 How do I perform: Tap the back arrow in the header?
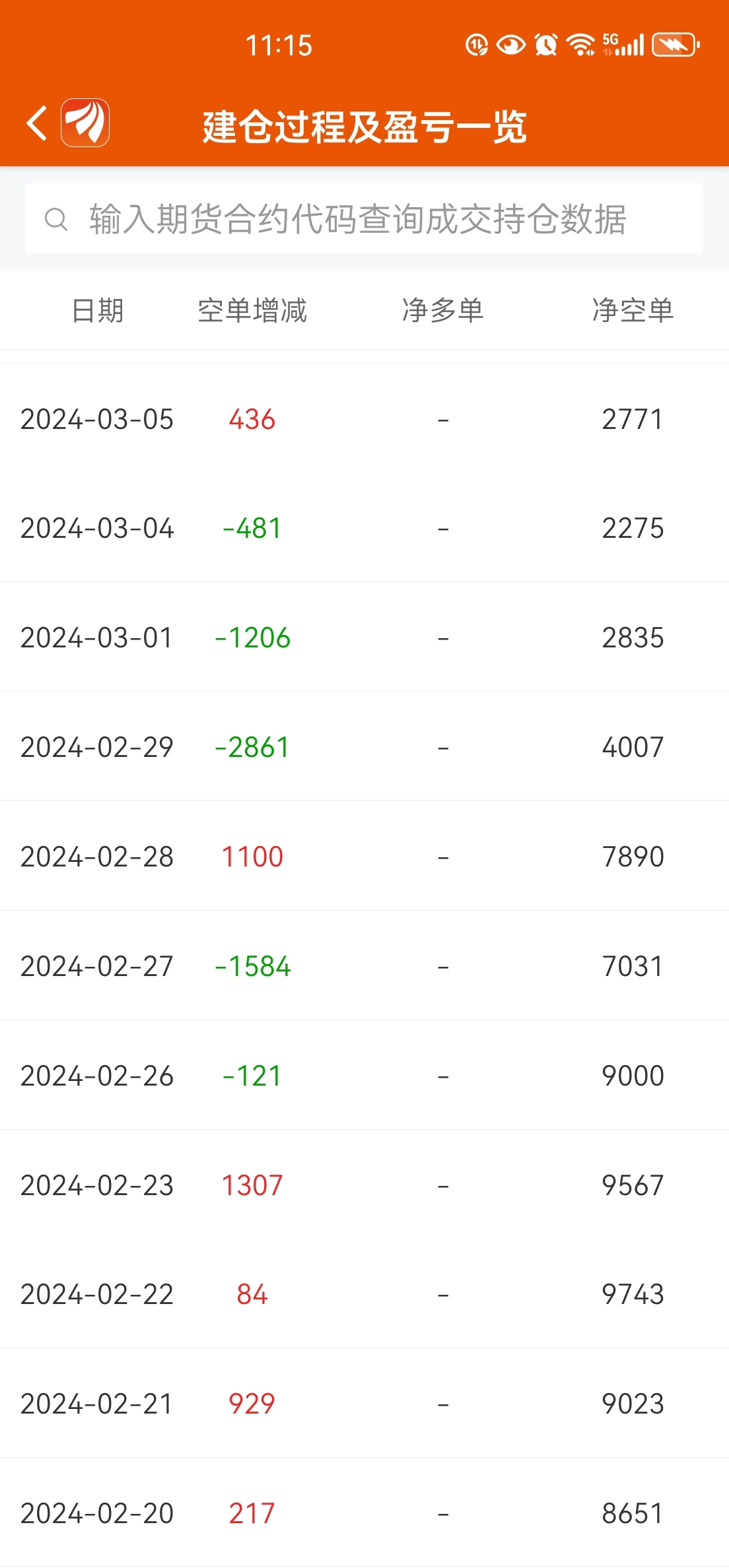pyautogui.click(x=37, y=123)
